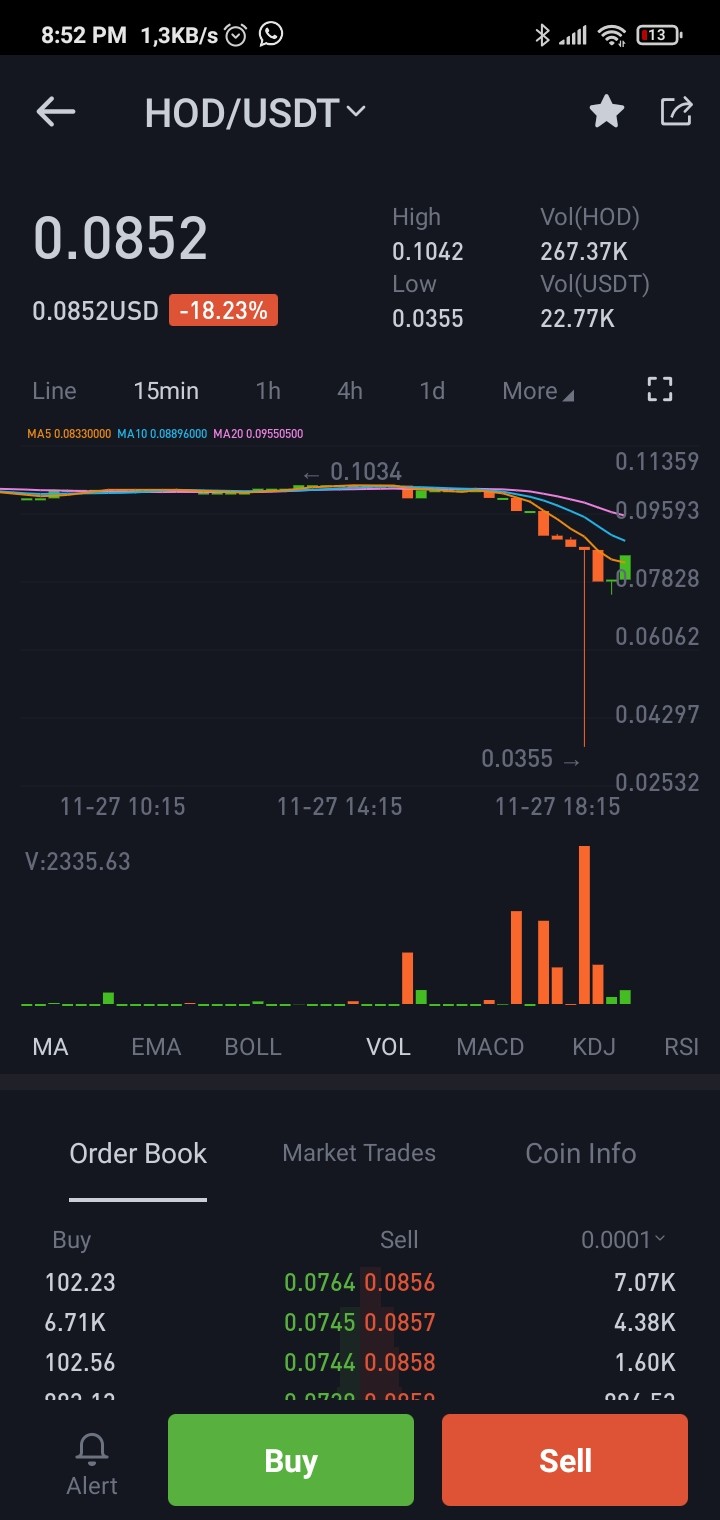
Task: Switch sub-chart to KDJ
Action: (x=594, y=1047)
